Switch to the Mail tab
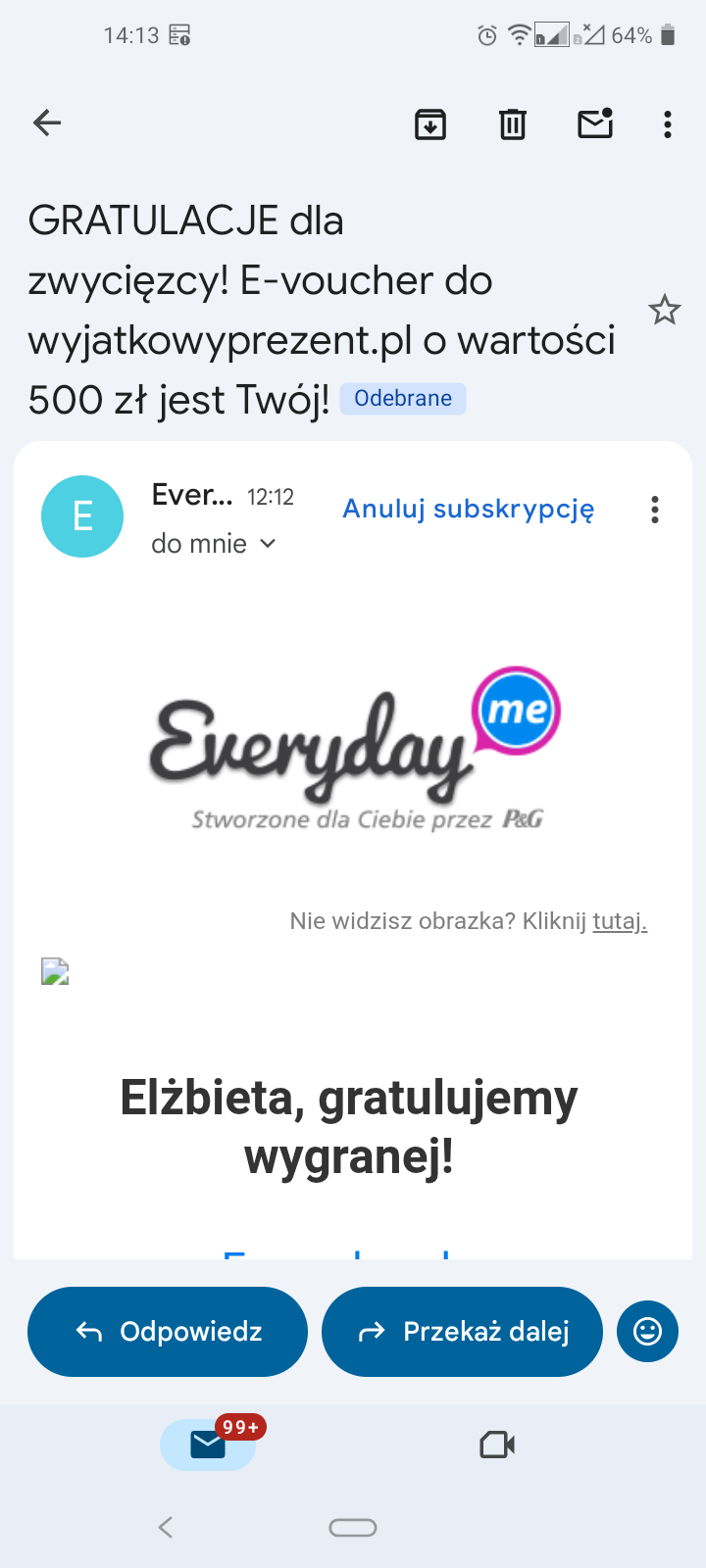Viewport: 706px width, 1568px height. pyautogui.click(x=208, y=1445)
